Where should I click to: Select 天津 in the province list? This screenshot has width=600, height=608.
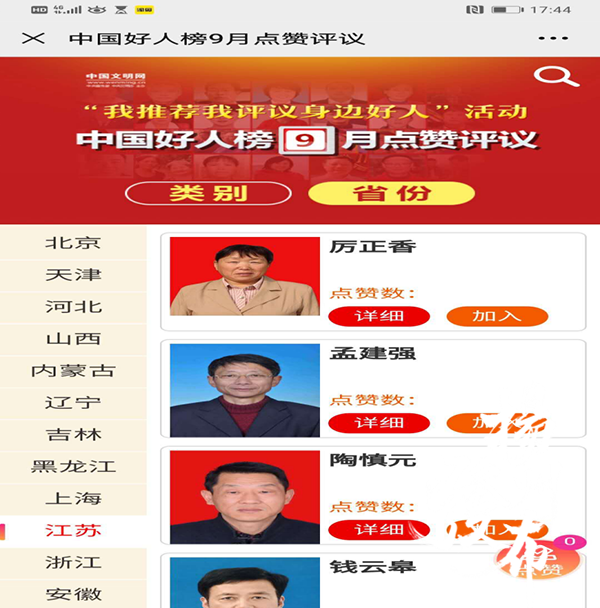[73, 275]
